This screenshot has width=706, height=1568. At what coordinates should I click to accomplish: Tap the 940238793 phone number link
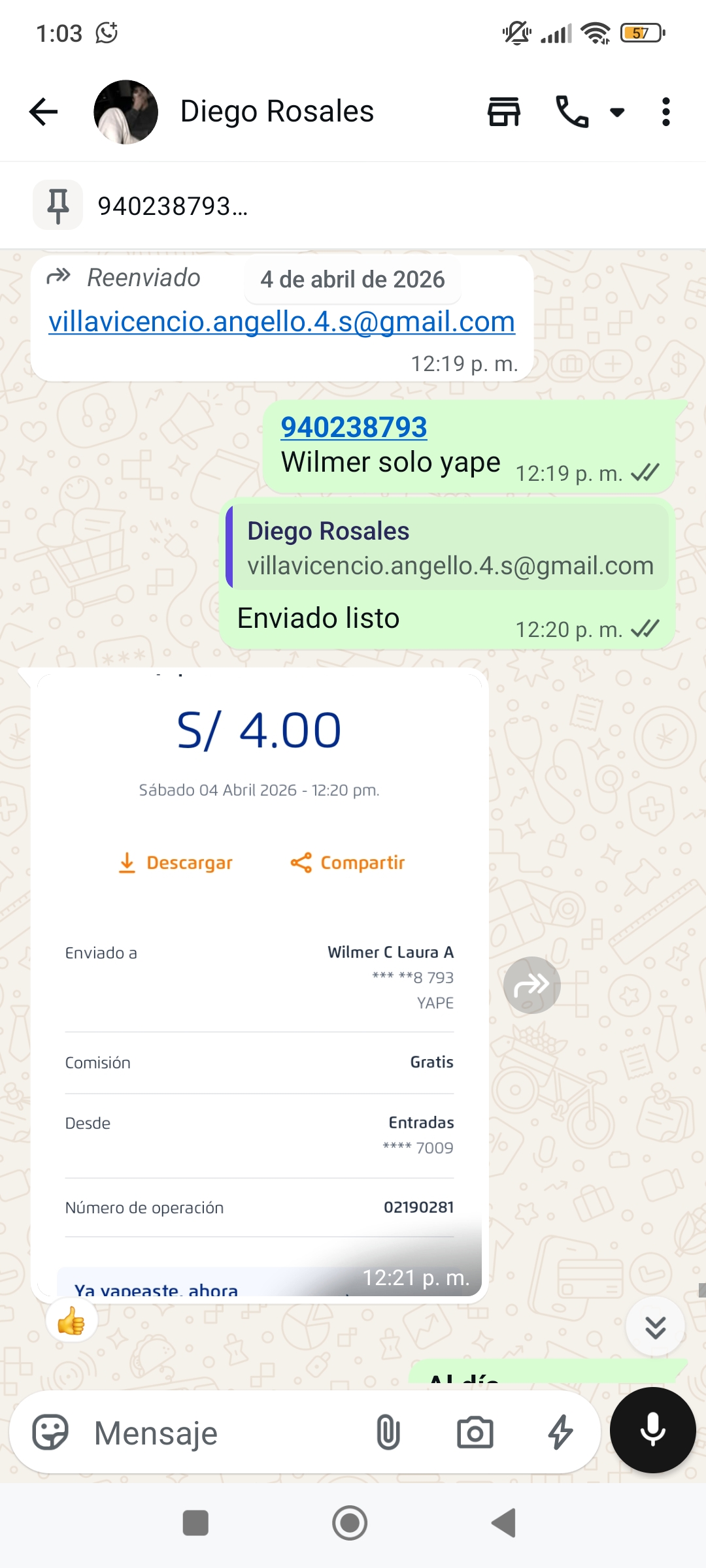point(354,427)
